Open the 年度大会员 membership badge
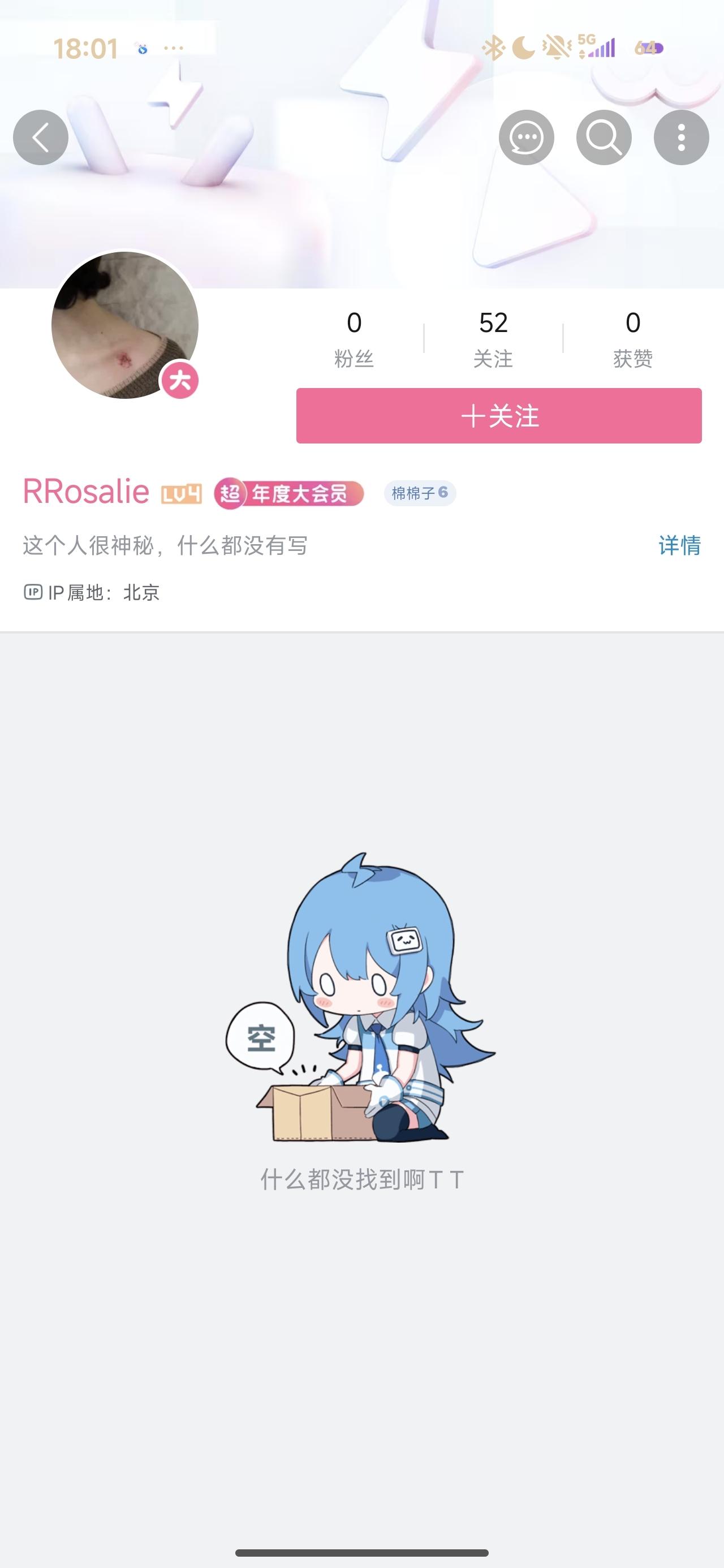Screen dimensions: 724x1568 pos(289,493)
